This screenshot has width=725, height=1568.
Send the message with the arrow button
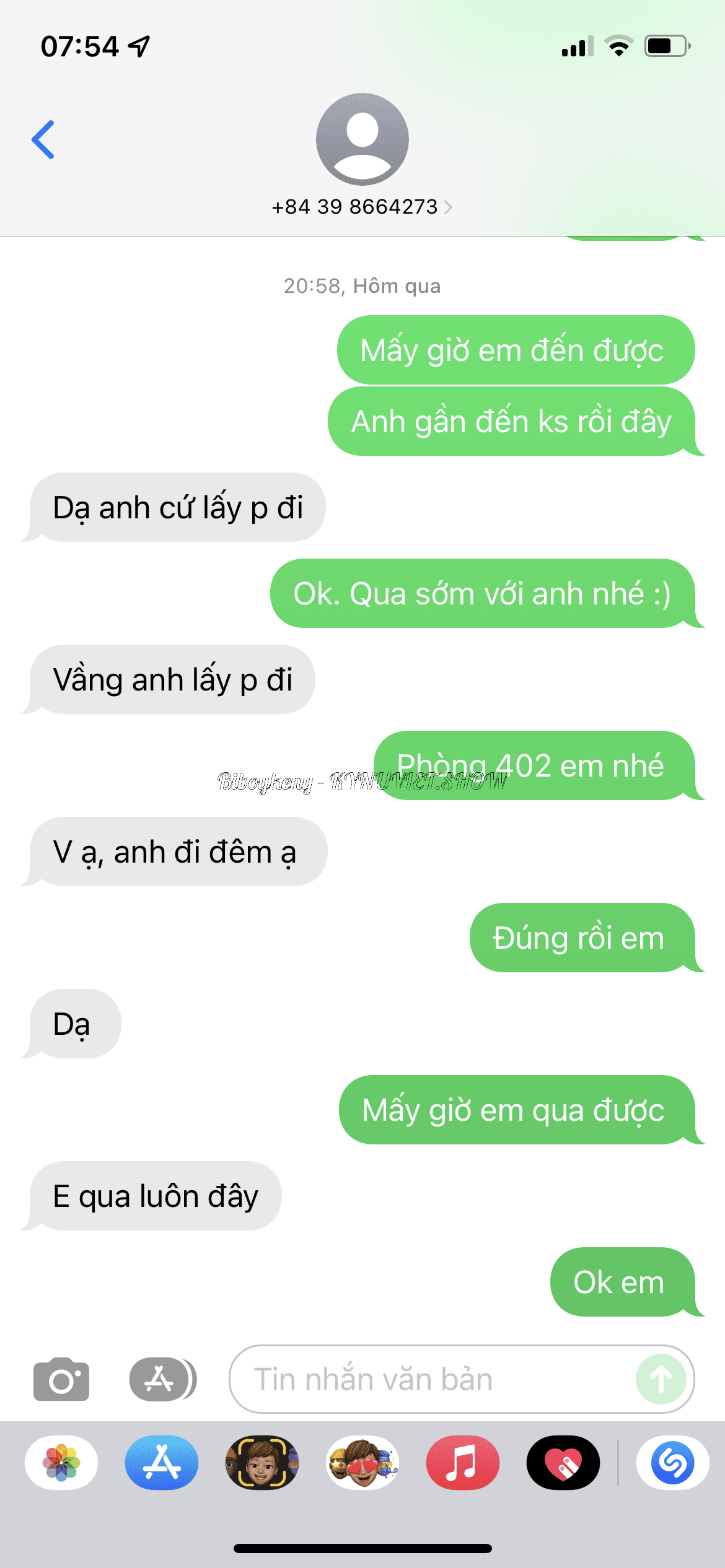(x=661, y=1379)
